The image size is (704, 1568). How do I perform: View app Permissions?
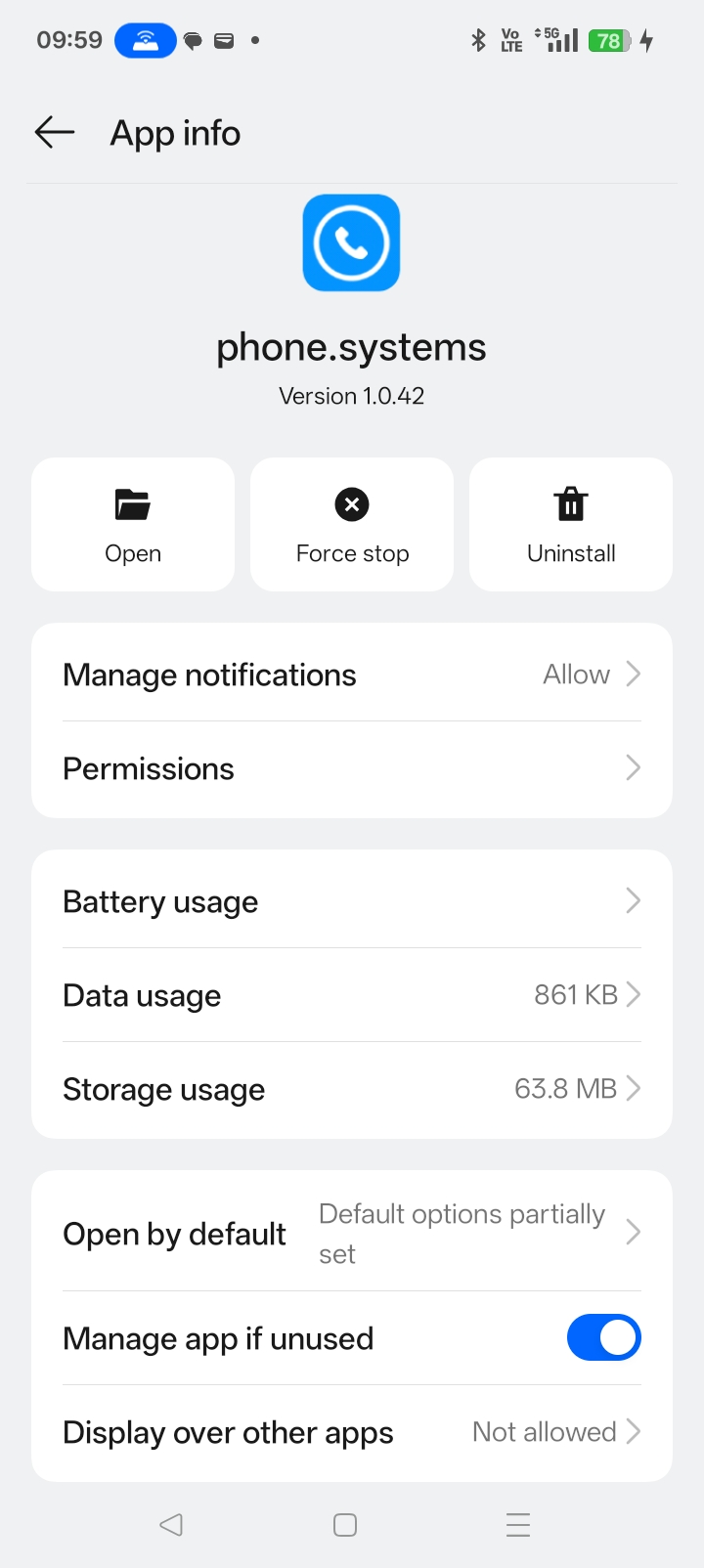coord(352,769)
